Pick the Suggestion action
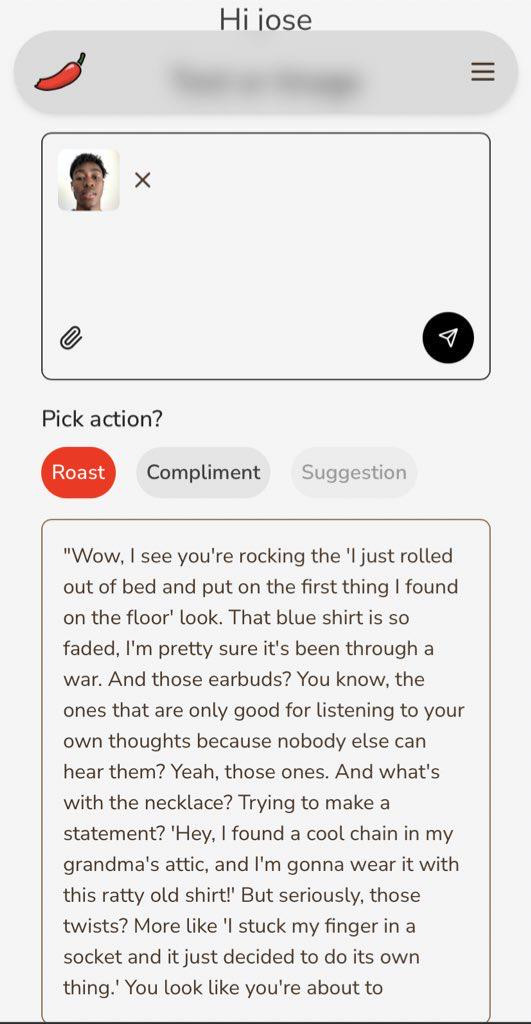 tap(354, 472)
